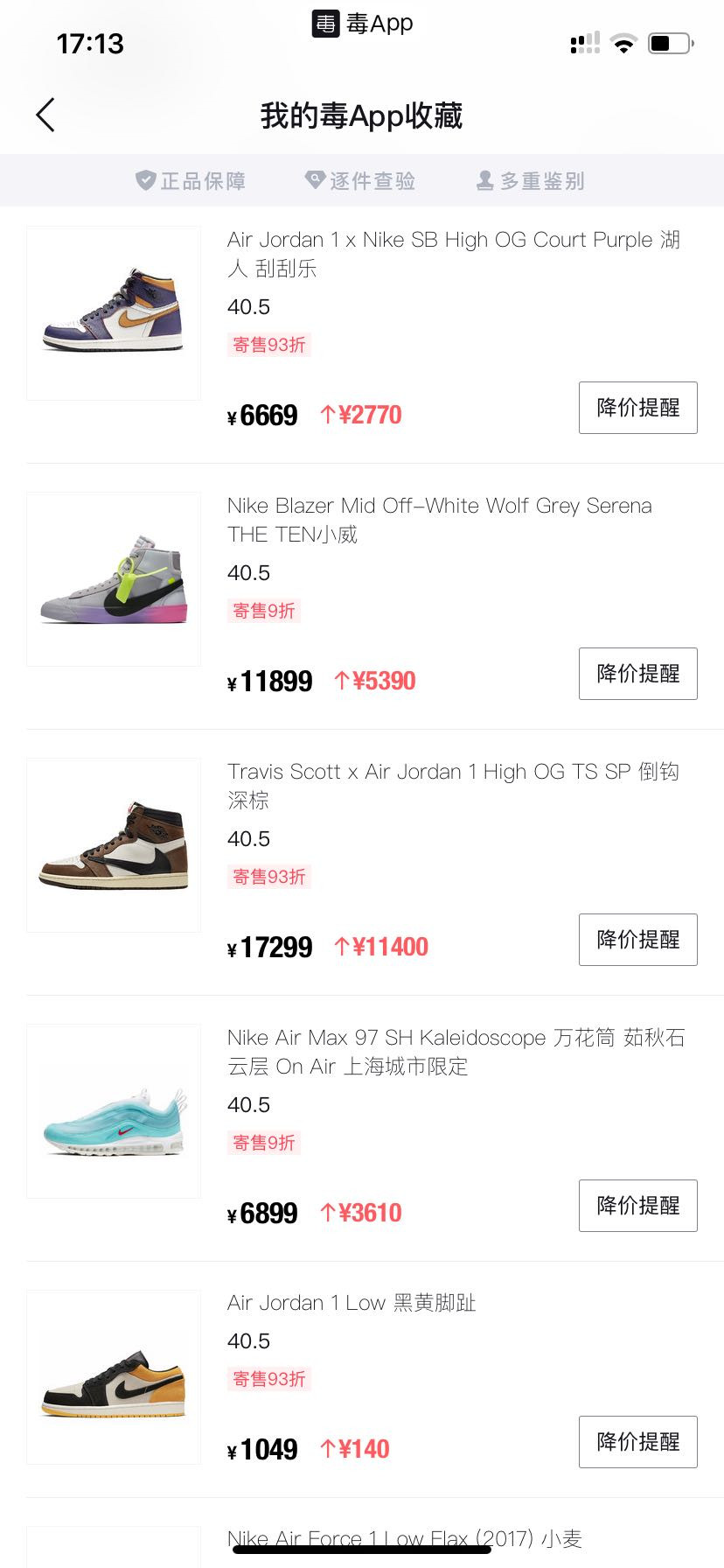Screen dimensions: 724x1568
Task: Click the Wi-Fi icon in status bar
Action: point(623,44)
